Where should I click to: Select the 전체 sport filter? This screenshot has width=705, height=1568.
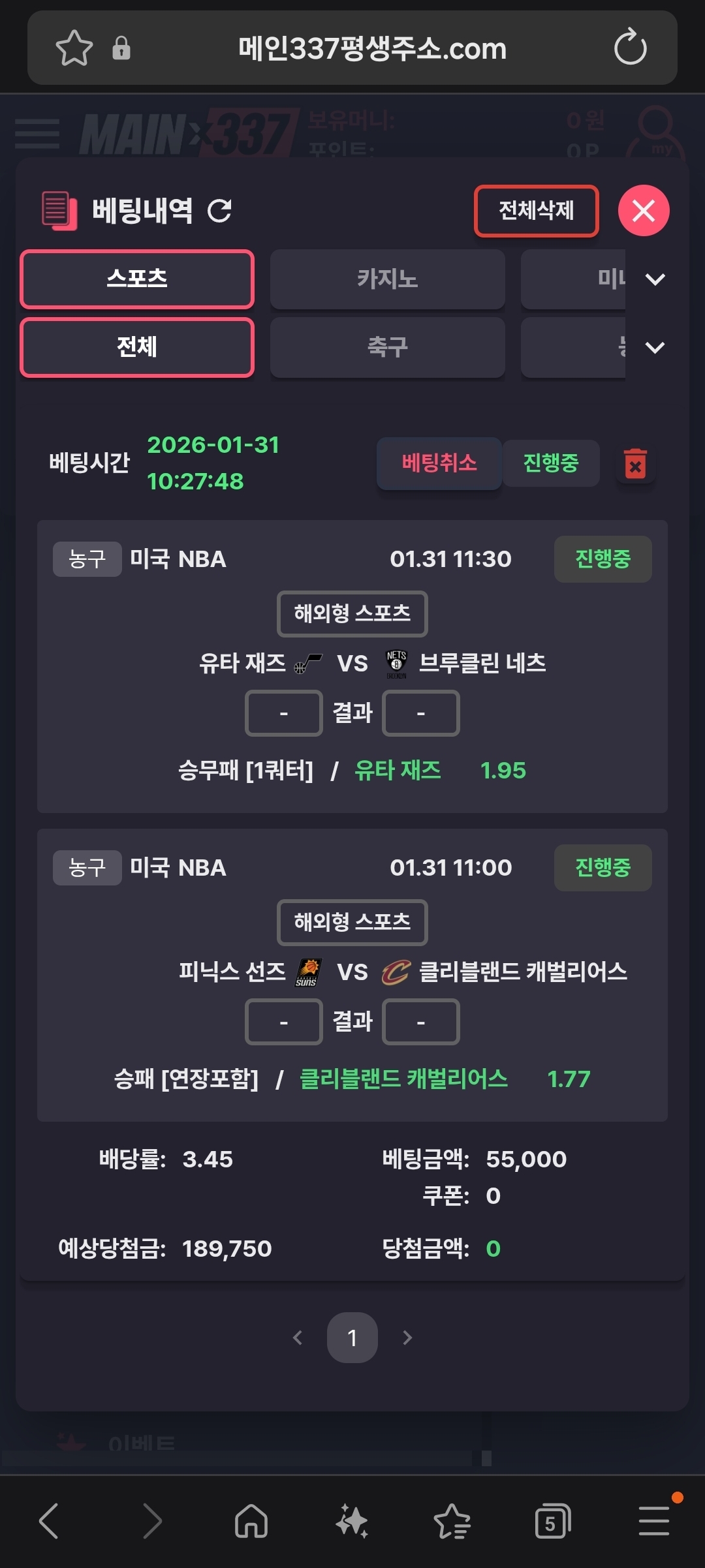point(137,347)
